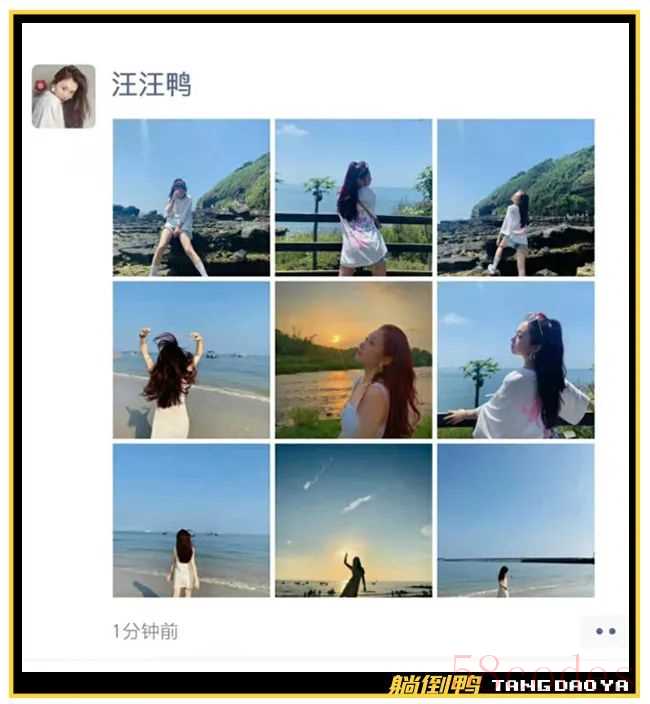Open the photo of her sitting on rocks

pos(191,198)
